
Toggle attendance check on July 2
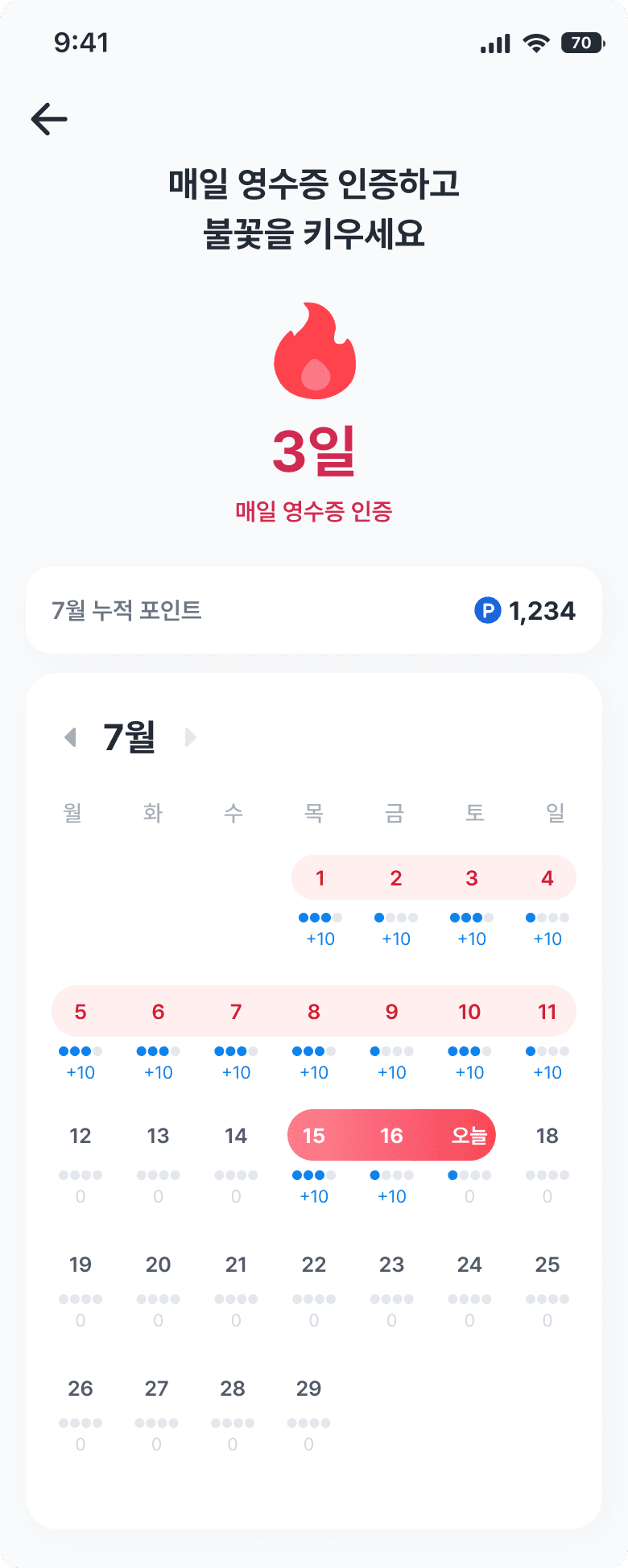pos(395,878)
